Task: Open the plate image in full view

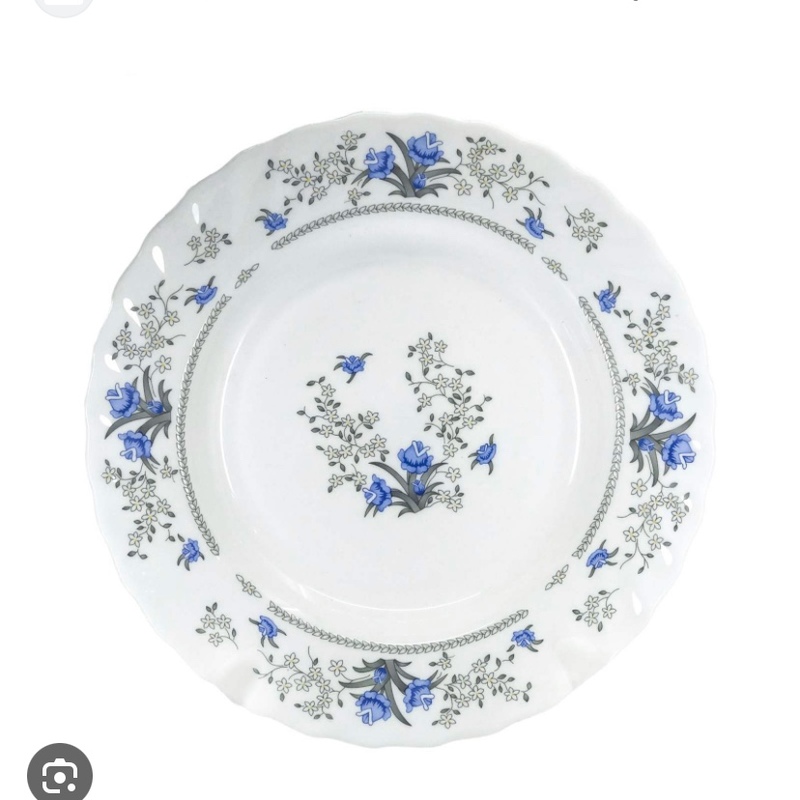Action: click(x=400, y=430)
